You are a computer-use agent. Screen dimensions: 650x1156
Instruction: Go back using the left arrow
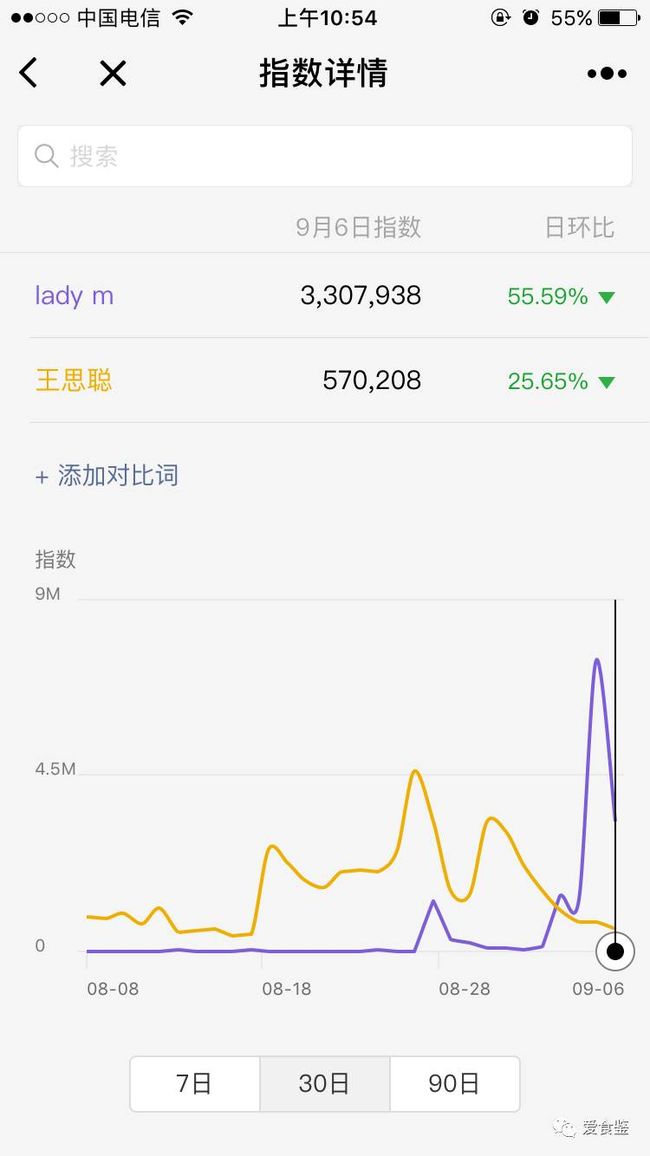coord(28,73)
